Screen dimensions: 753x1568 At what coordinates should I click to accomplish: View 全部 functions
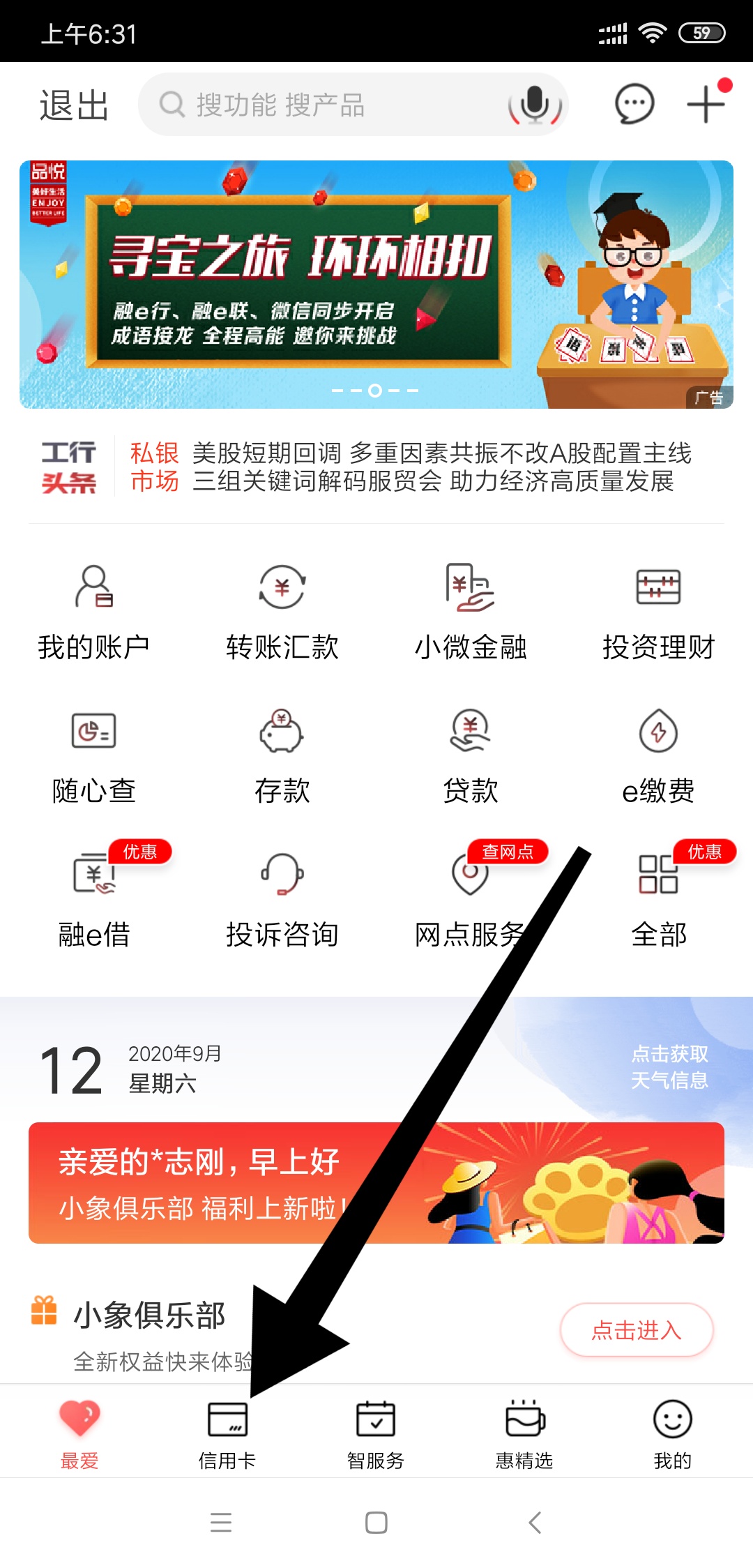pos(658,900)
